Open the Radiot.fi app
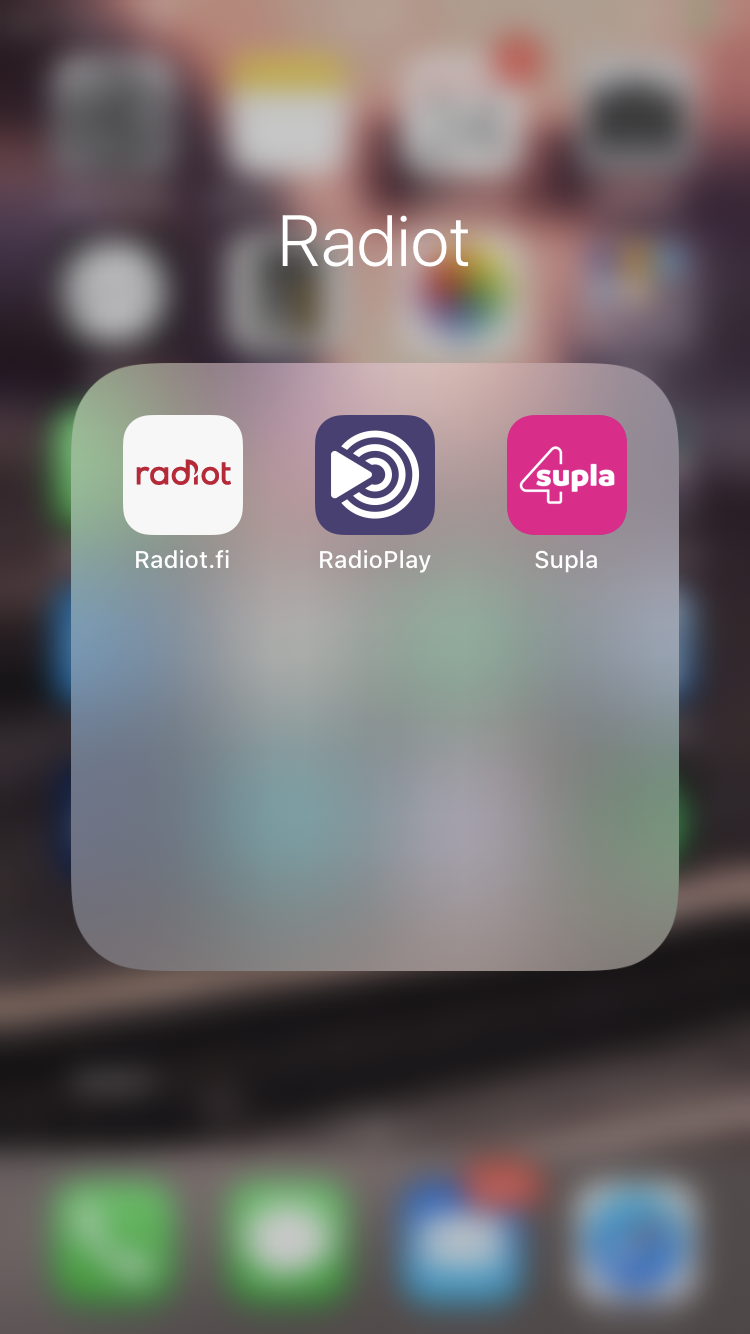This screenshot has height=1334, width=750. click(x=183, y=475)
